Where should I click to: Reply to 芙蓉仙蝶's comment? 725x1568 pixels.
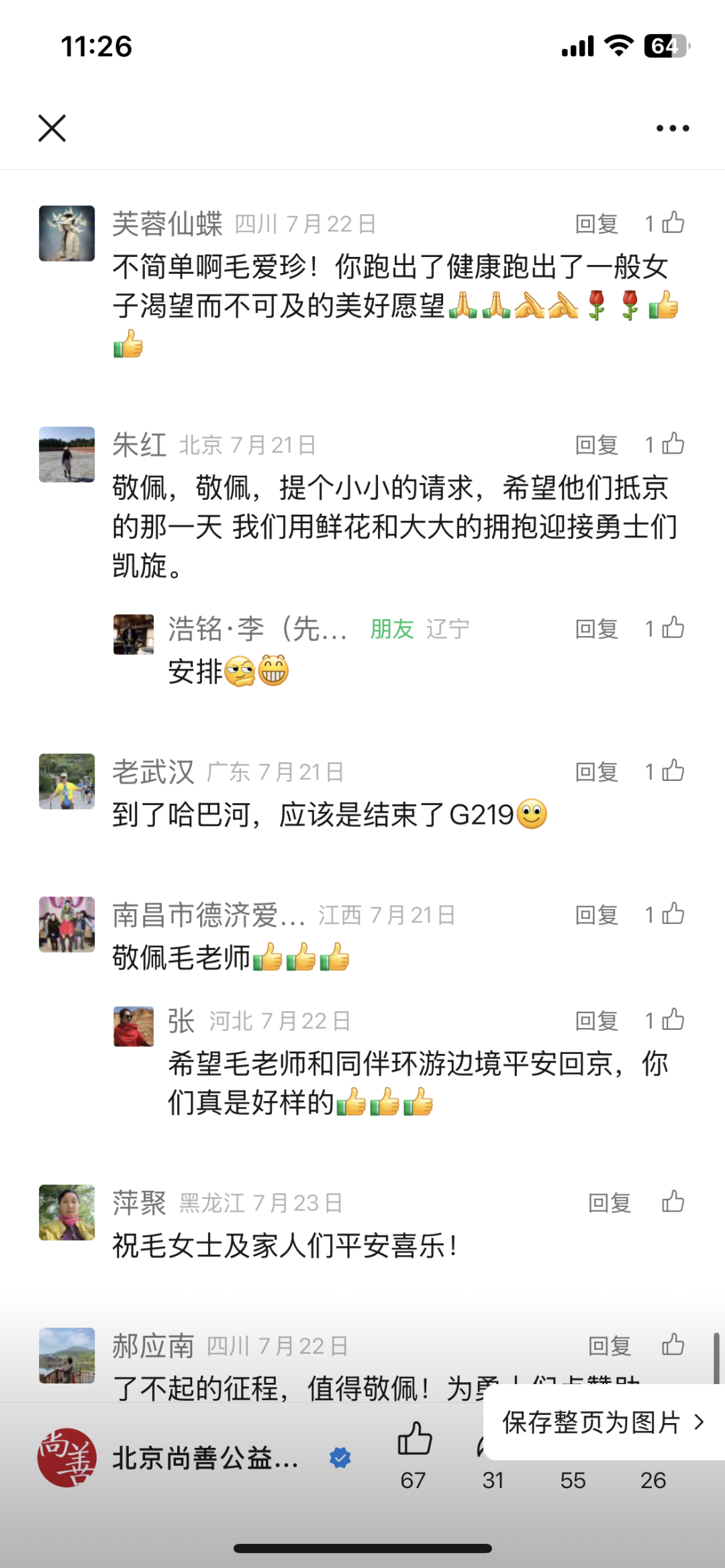tap(596, 224)
